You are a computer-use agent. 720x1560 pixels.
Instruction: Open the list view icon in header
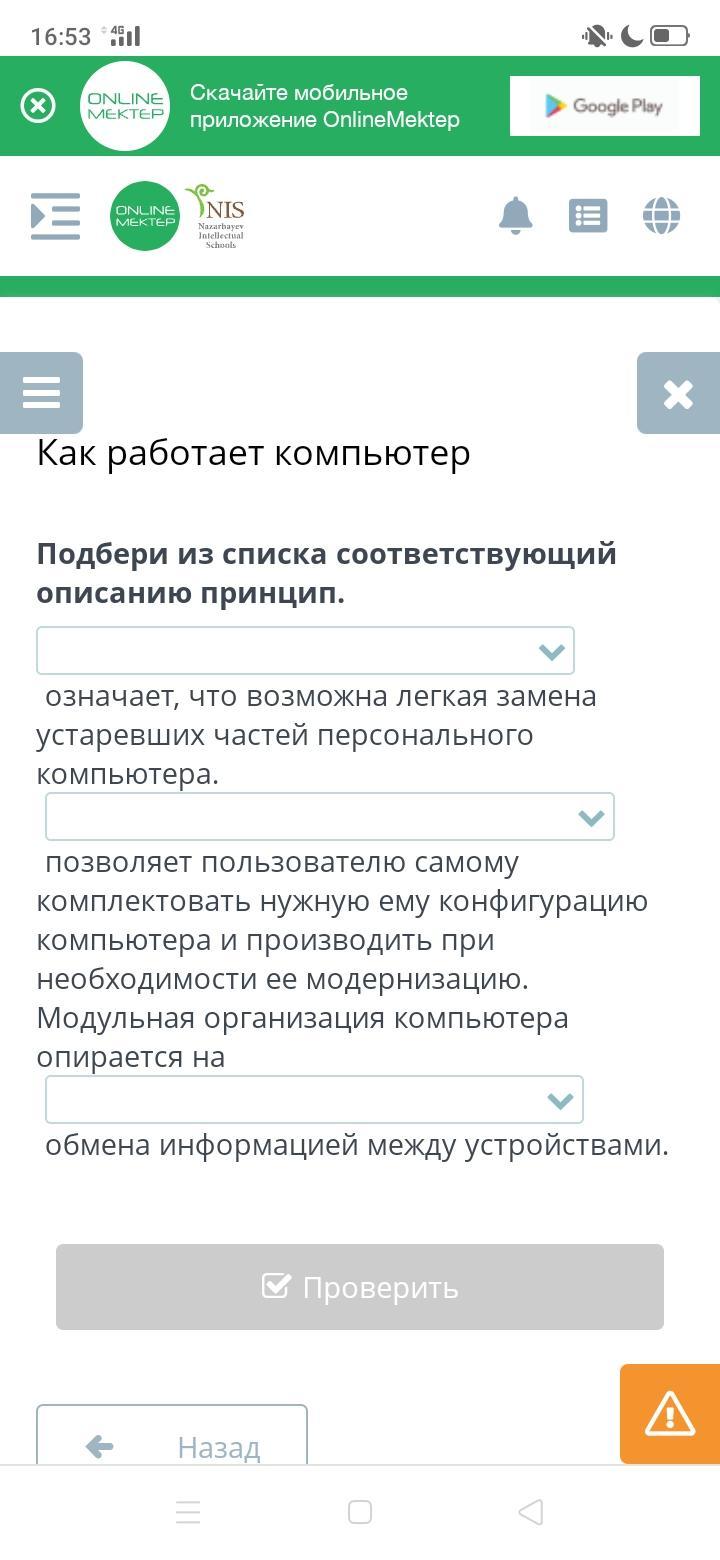(x=588, y=215)
